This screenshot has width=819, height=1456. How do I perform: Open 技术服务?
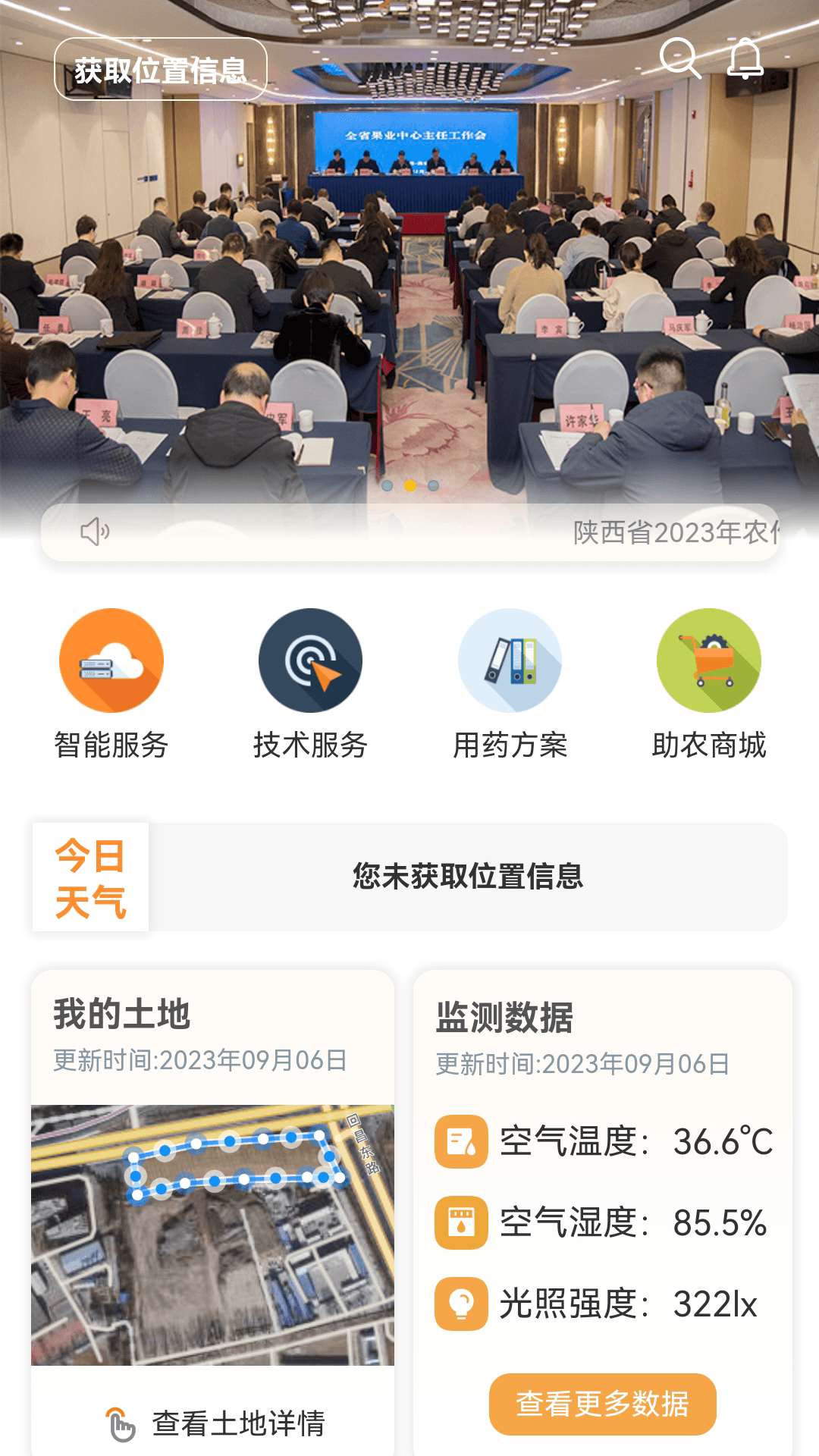310,684
